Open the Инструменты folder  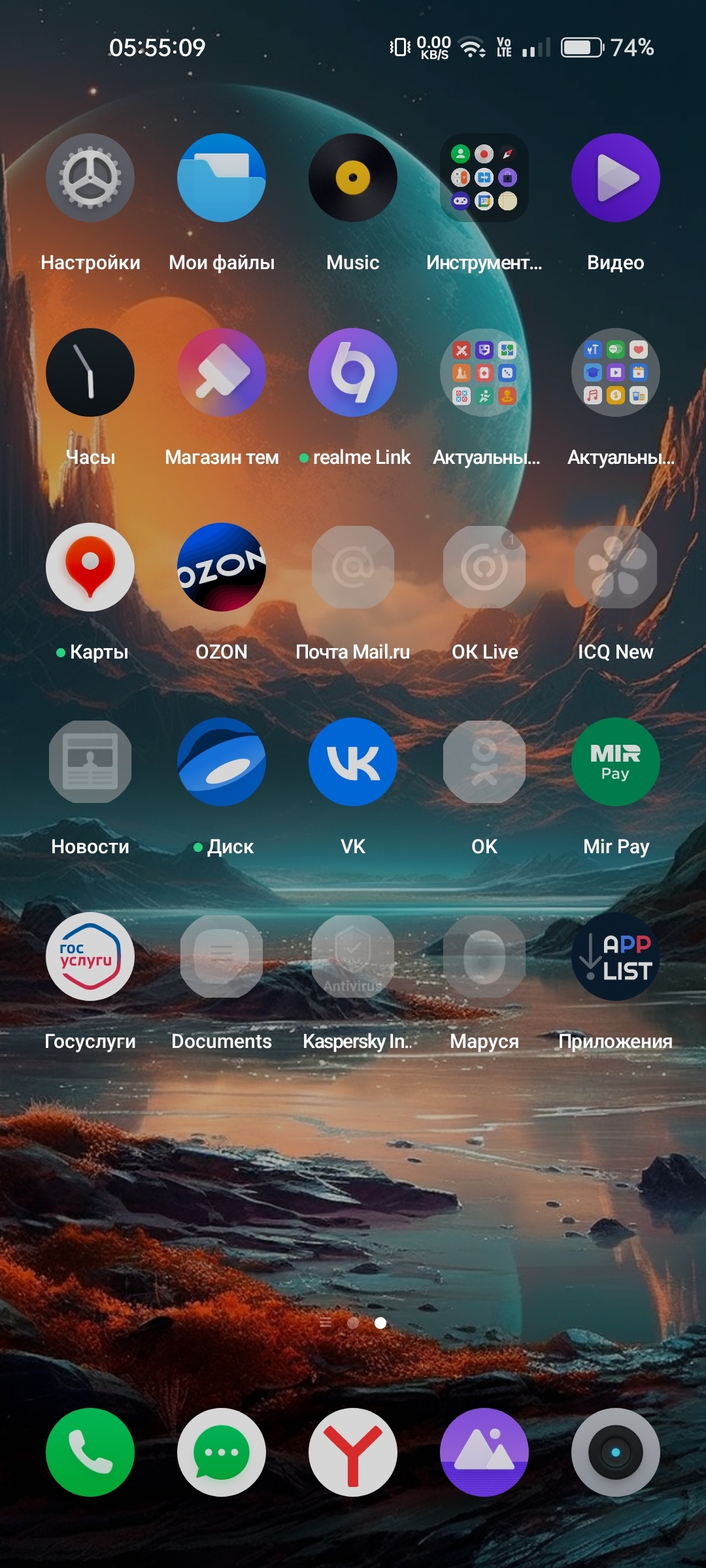pos(484,178)
